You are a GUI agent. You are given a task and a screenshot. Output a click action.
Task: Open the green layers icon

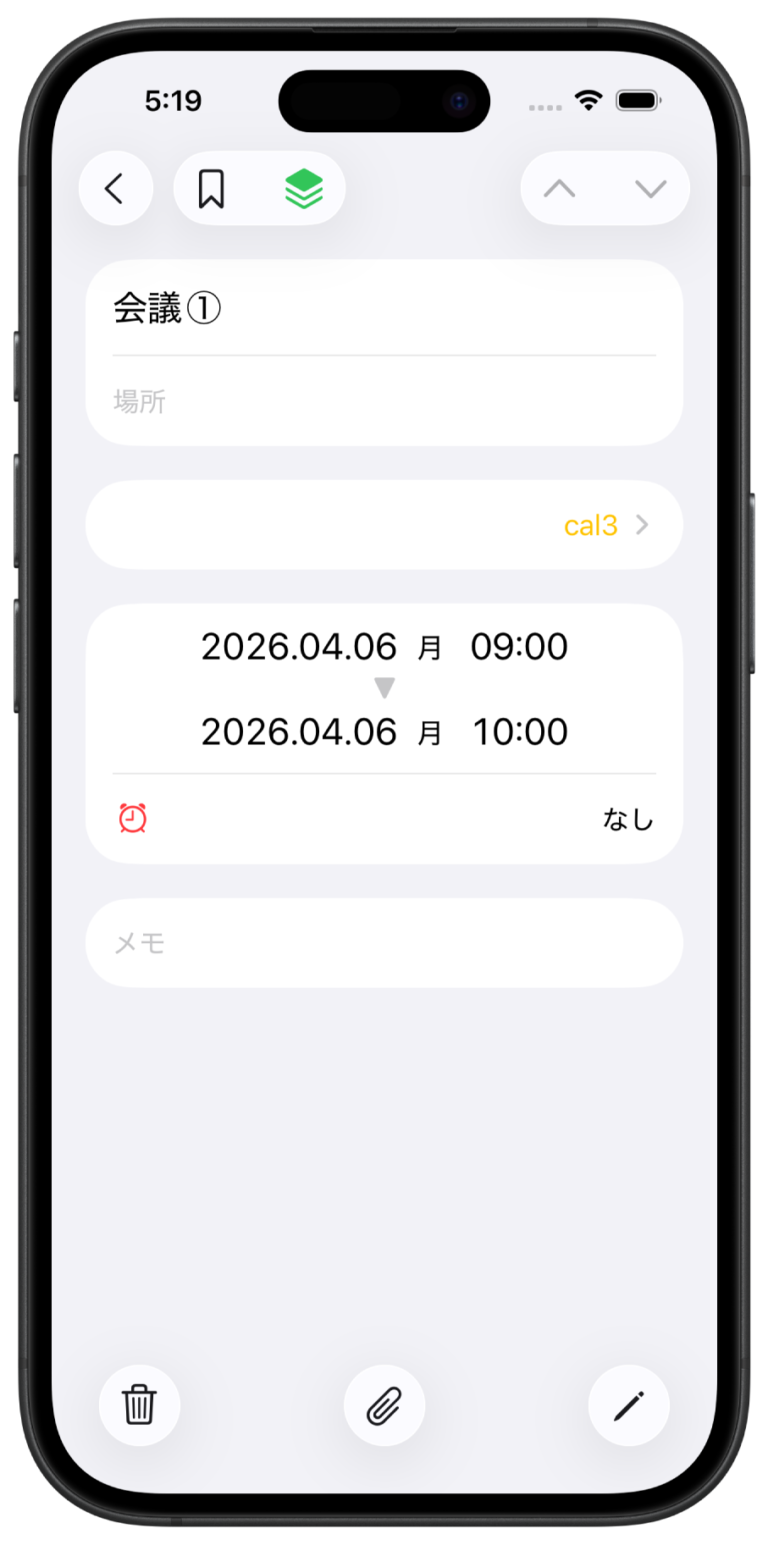click(304, 188)
